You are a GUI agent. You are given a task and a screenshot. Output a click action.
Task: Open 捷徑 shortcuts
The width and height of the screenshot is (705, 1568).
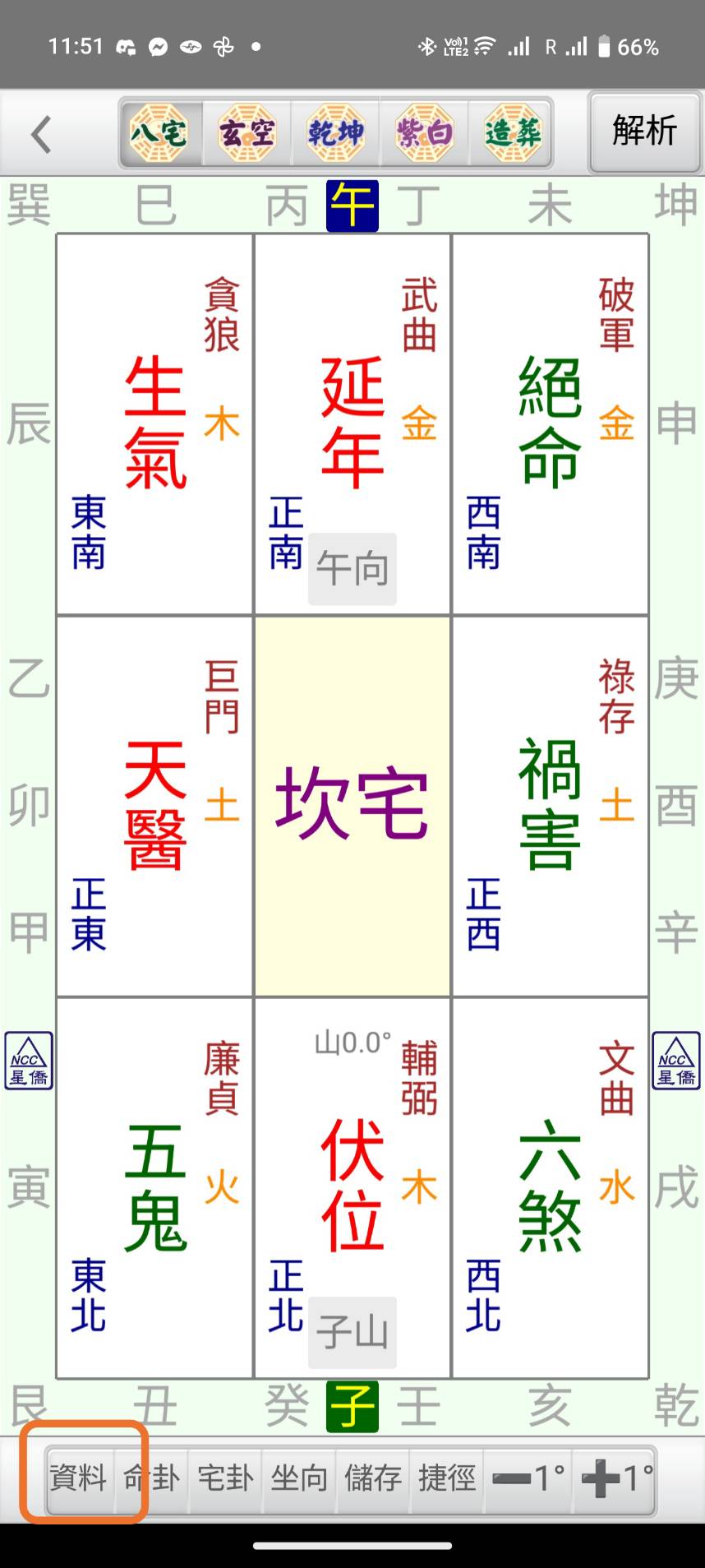tap(447, 1478)
